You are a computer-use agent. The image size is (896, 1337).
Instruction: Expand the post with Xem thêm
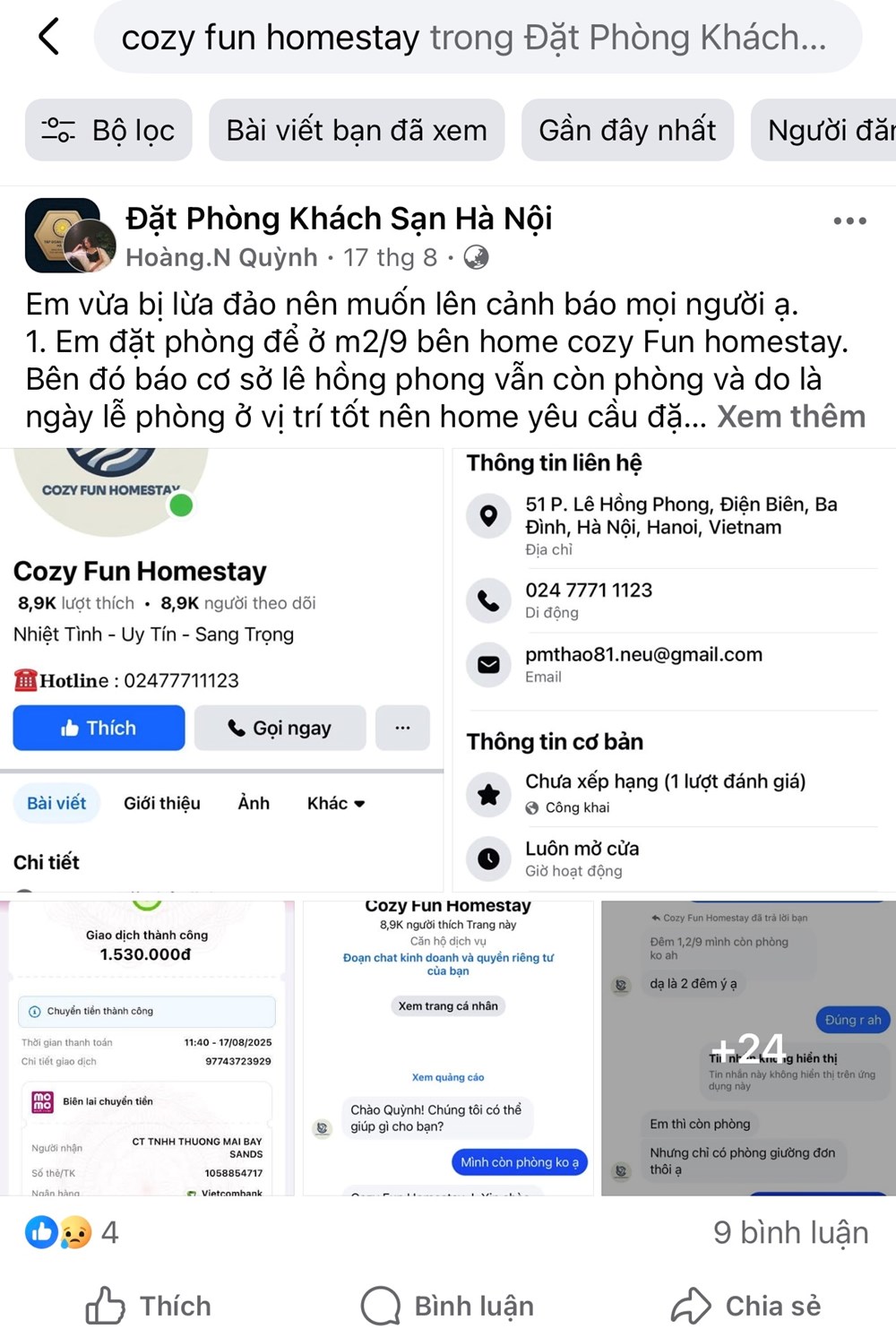tap(790, 417)
